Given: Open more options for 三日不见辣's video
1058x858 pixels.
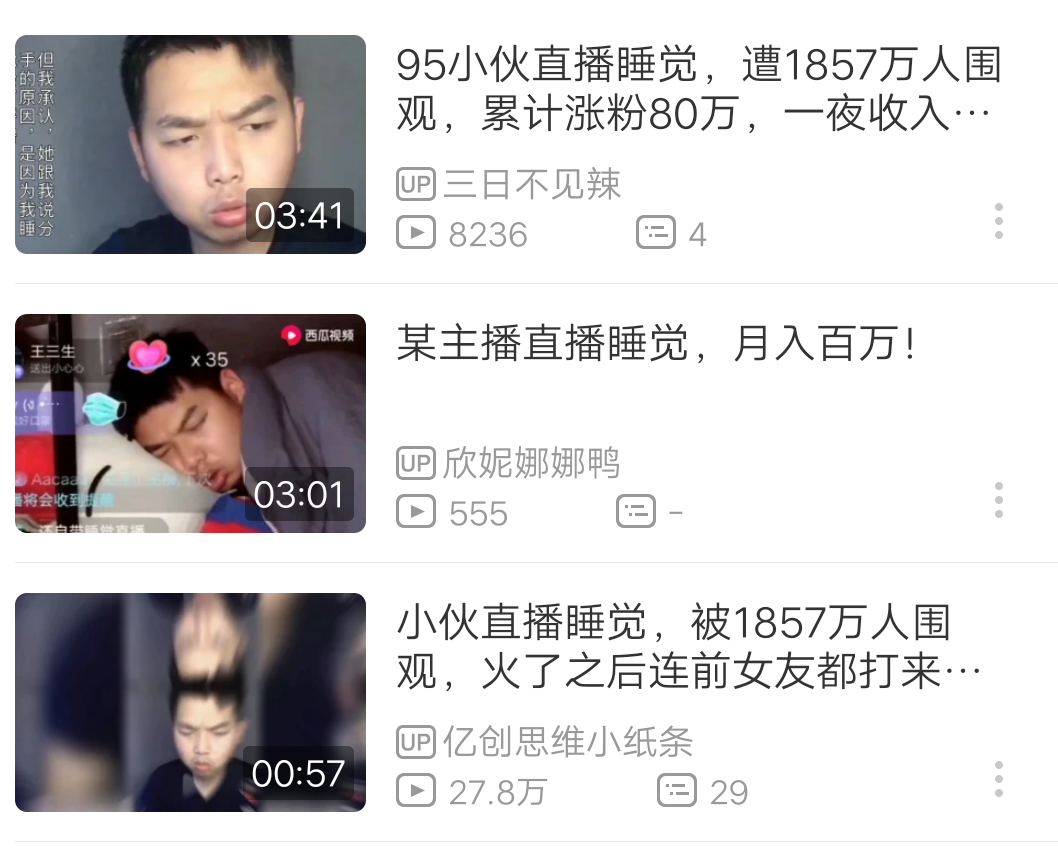Looking at the screenshot, I should point(998,221).
